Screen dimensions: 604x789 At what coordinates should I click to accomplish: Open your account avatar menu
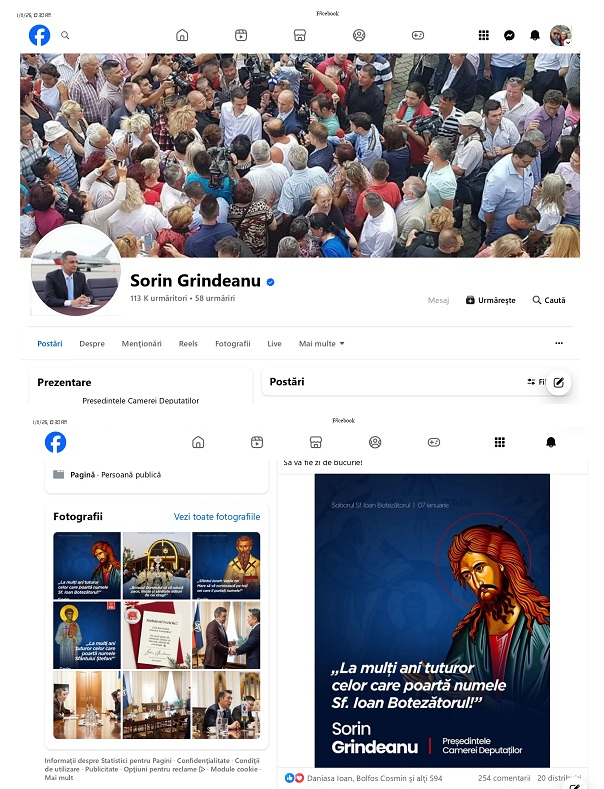[560, 35]
